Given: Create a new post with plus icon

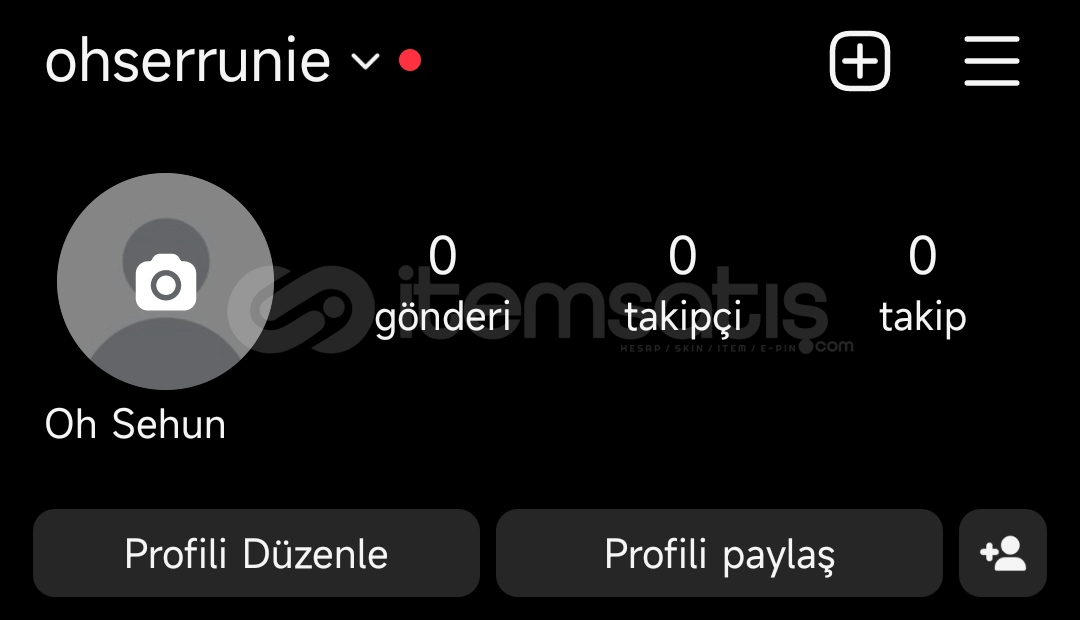Looking at the screenshot, I should [860, 62].
